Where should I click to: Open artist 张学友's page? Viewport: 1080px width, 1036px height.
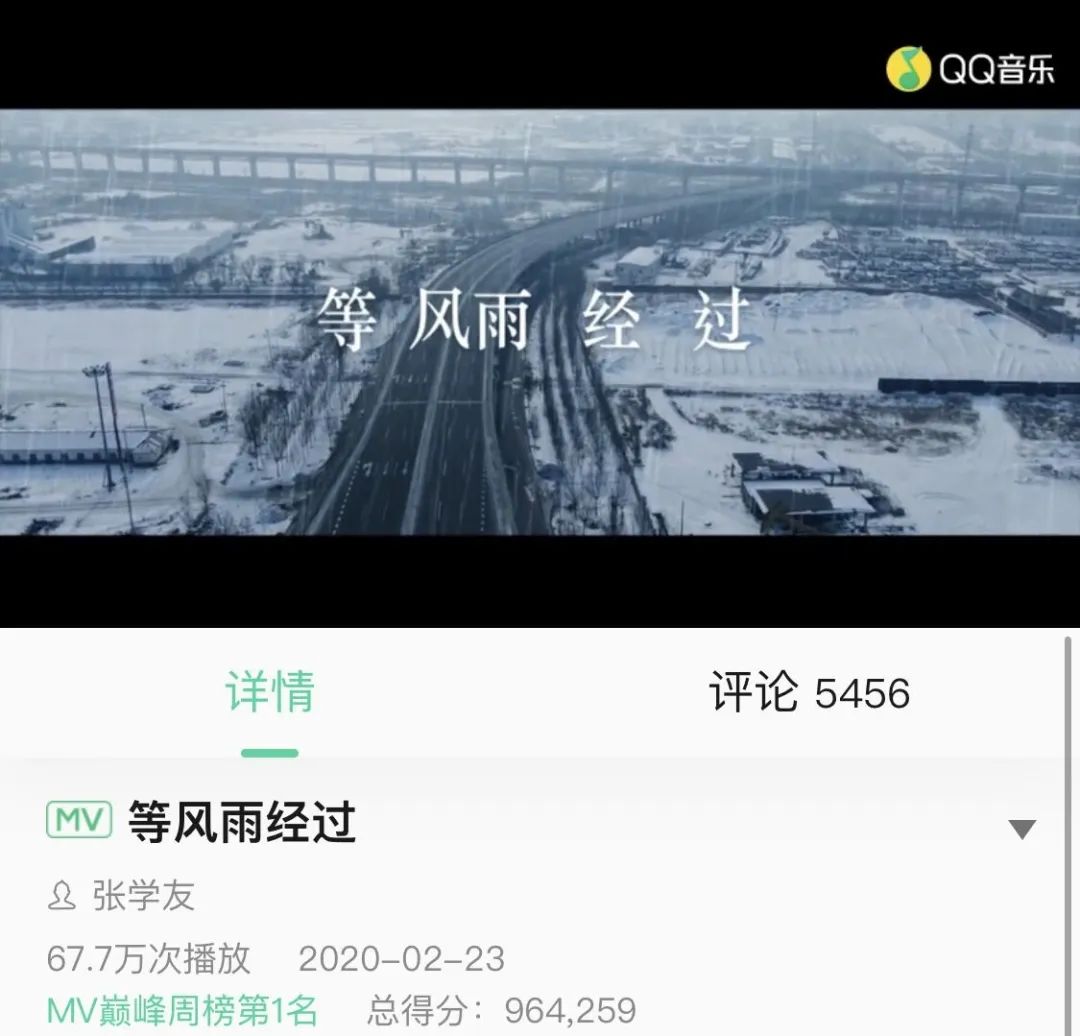pos(143,896)
